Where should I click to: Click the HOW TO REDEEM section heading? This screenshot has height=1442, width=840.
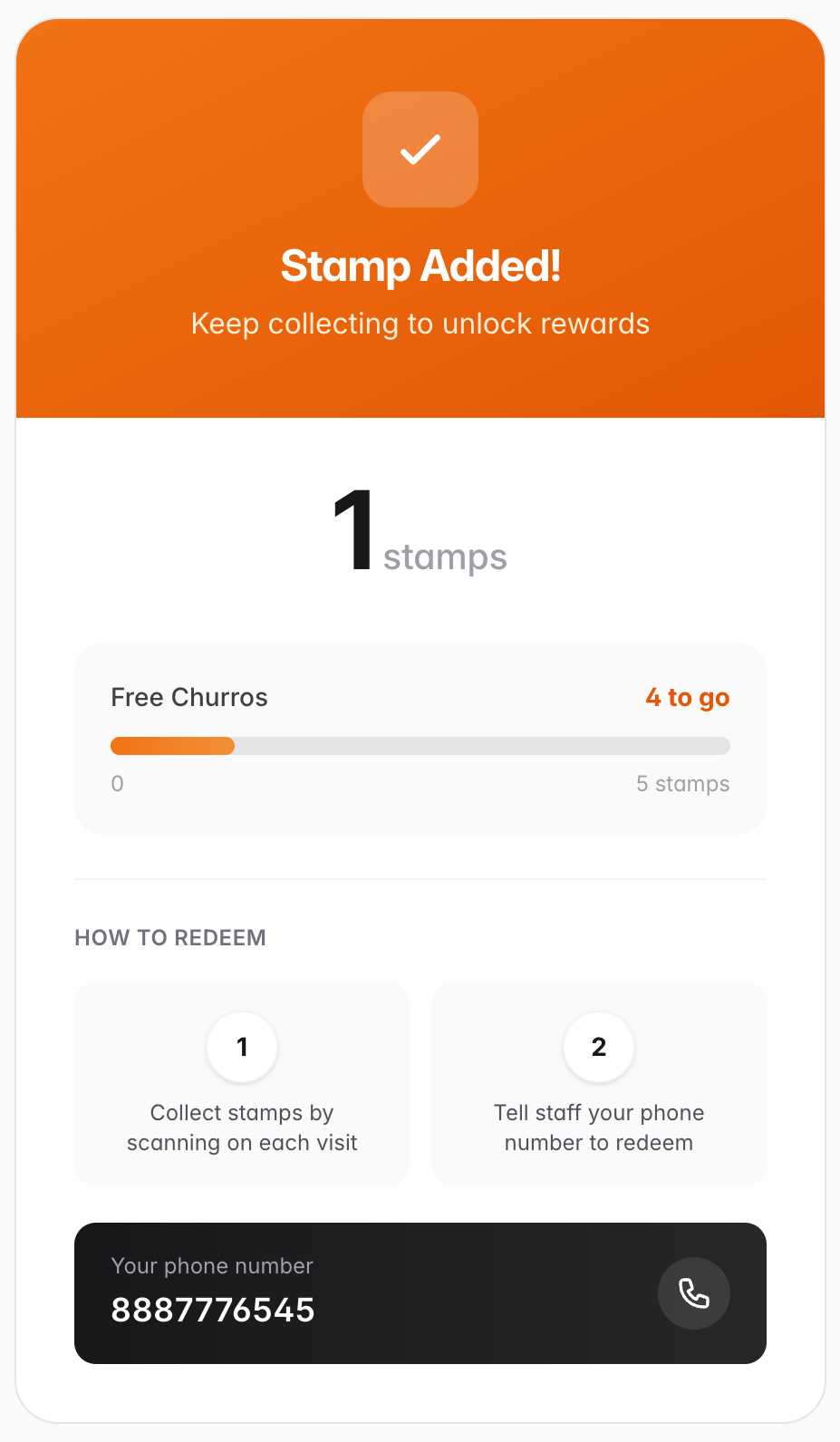[170, 937]
